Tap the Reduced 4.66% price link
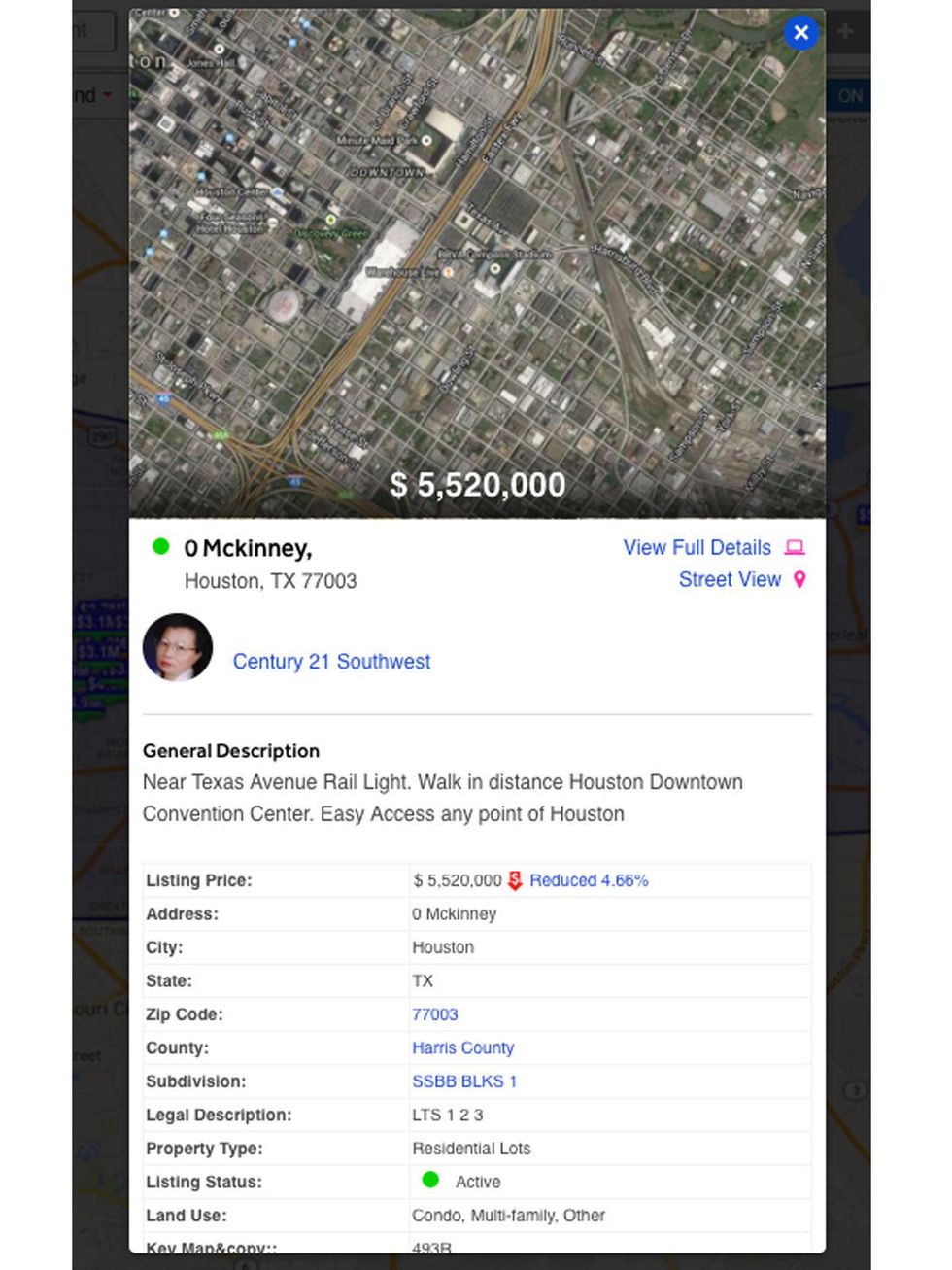Screen dimensions: 952x1270 pyautogui.click(x=588, y=880)
